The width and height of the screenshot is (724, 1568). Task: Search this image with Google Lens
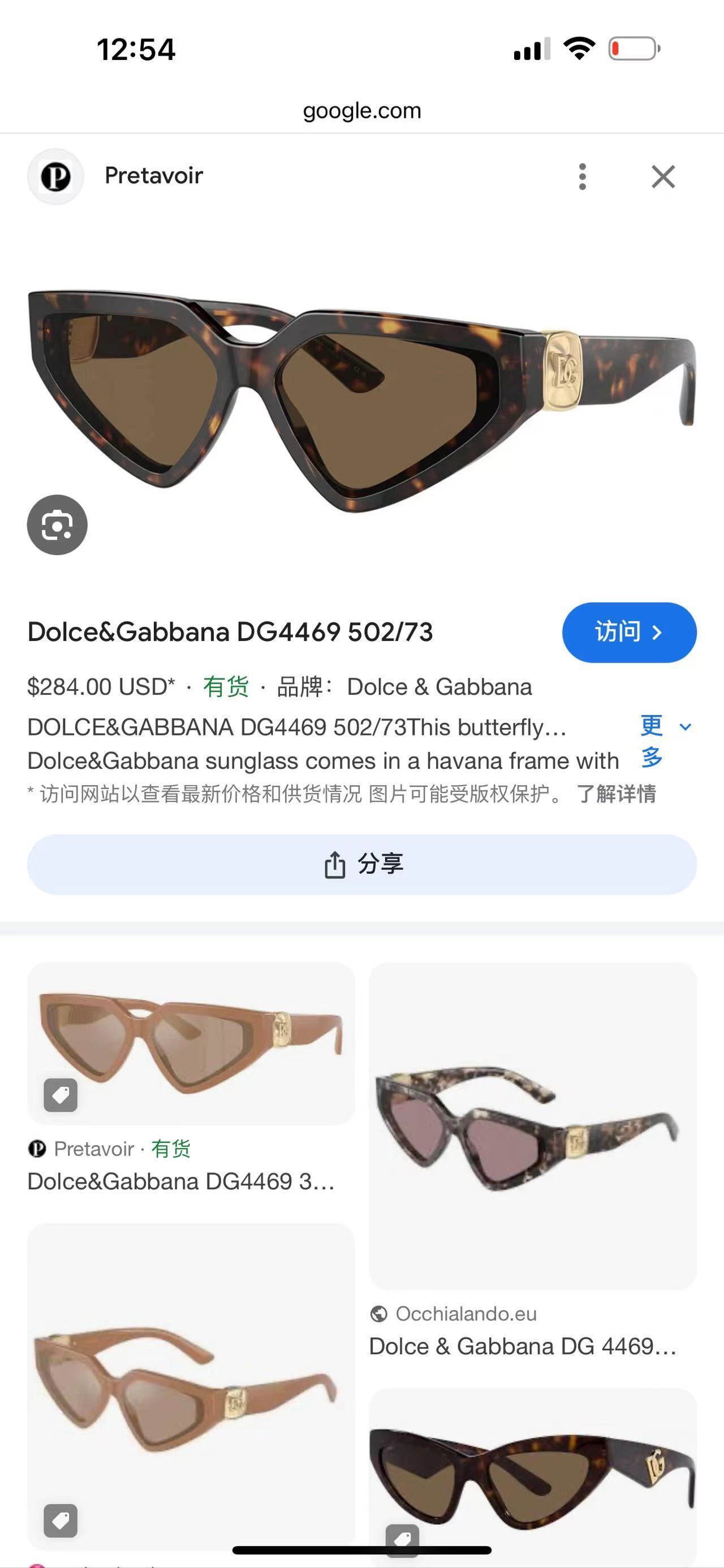57,525
